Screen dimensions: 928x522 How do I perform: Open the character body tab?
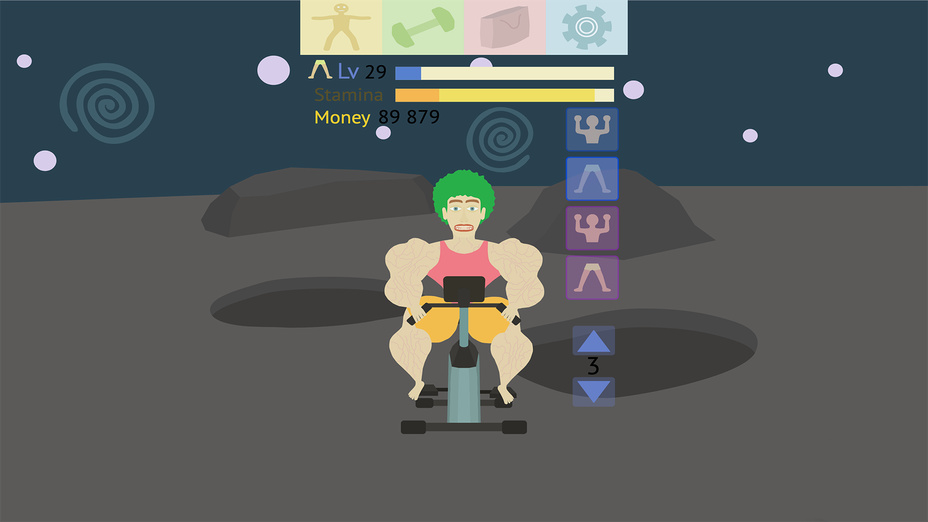point(341,27)
